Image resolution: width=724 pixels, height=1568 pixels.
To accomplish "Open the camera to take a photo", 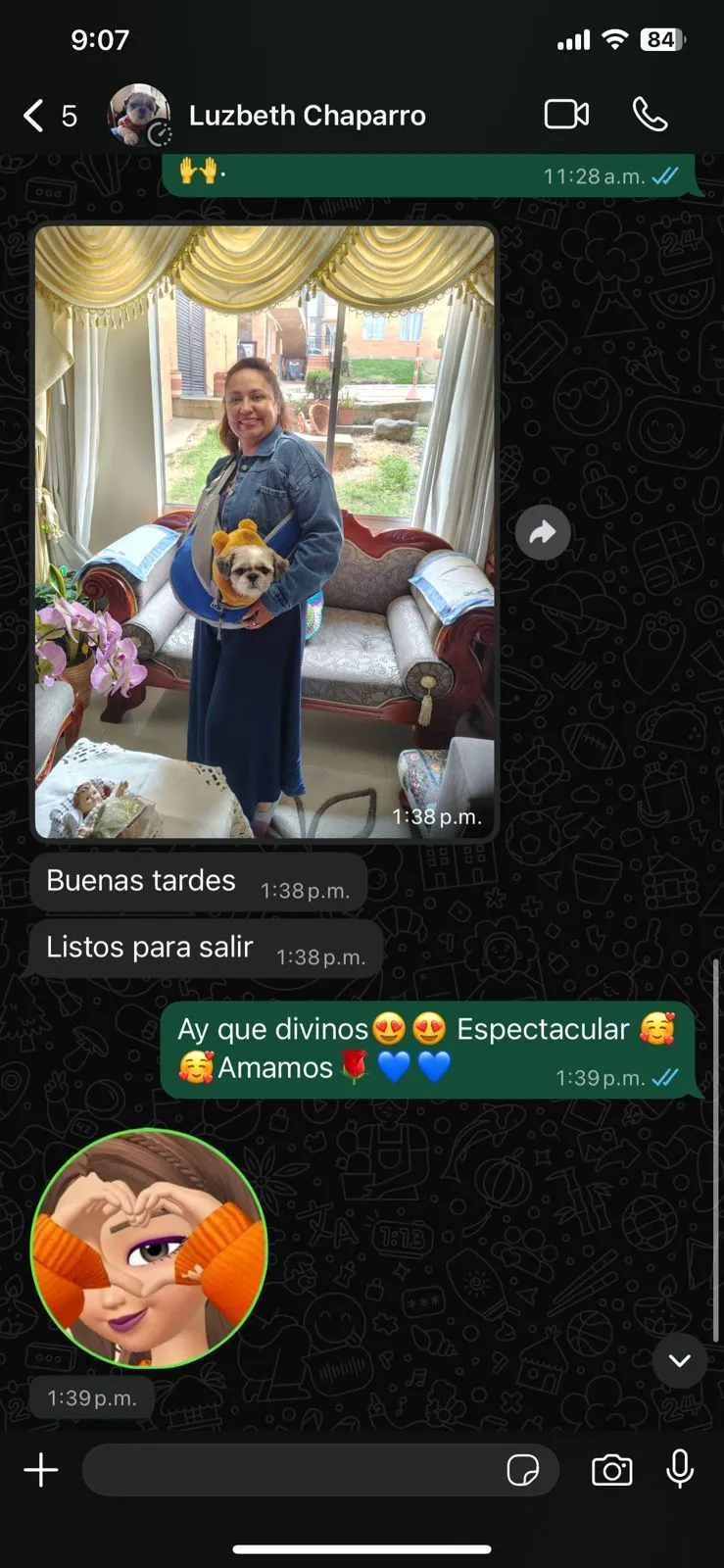I will click(x=611, y=1470).
